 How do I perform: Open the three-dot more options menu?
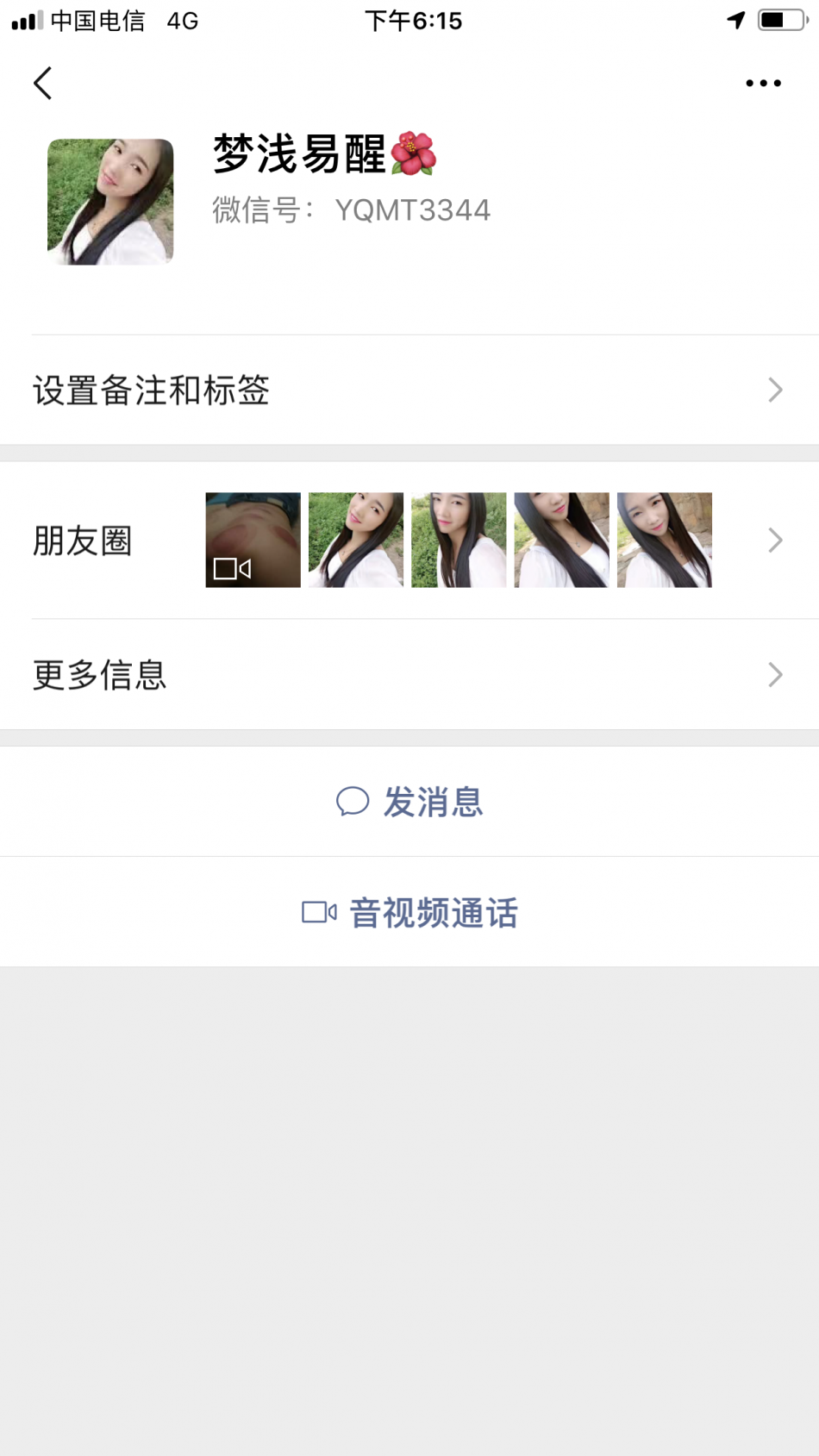pyautogui.click(x=763, y=84)
